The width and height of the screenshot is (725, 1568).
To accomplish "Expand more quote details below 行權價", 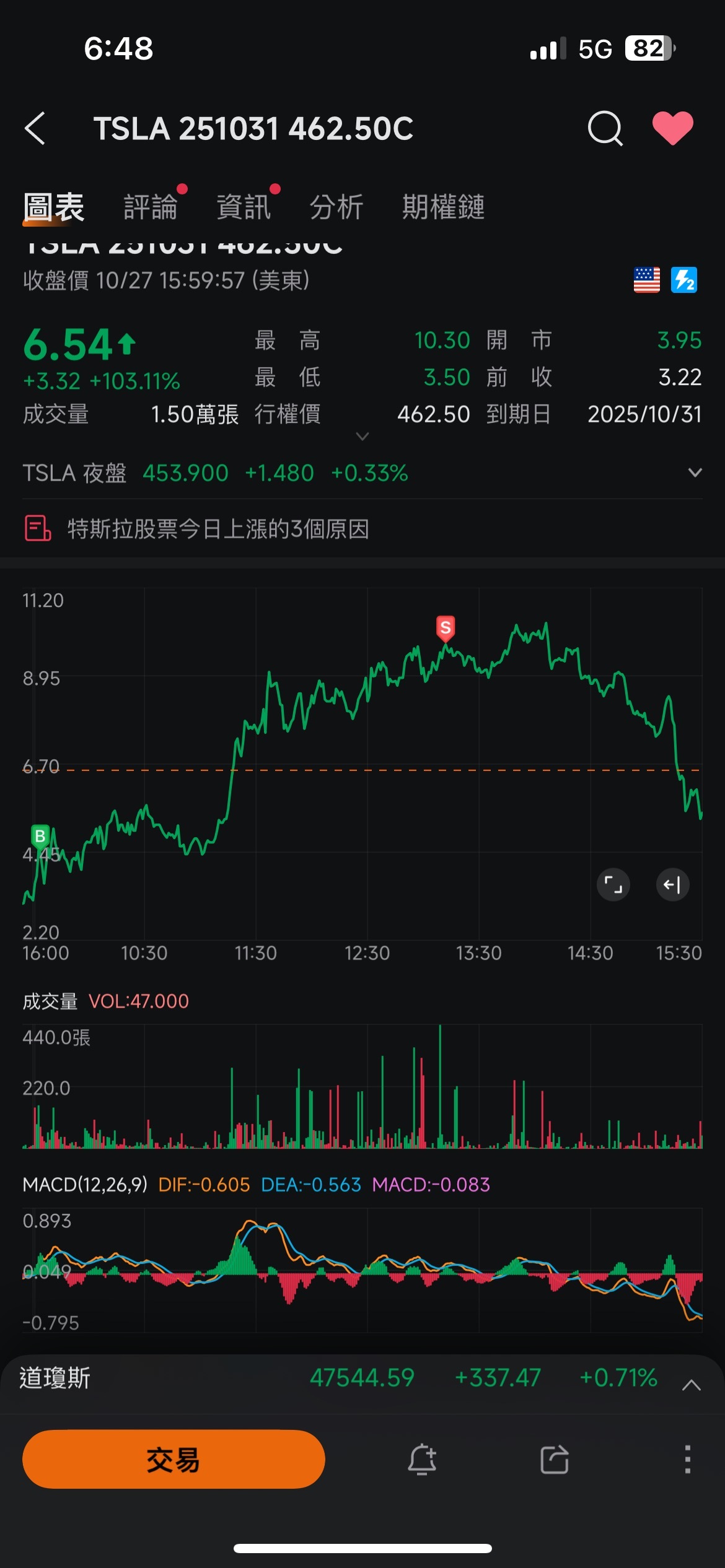I will tap(362, 437).
